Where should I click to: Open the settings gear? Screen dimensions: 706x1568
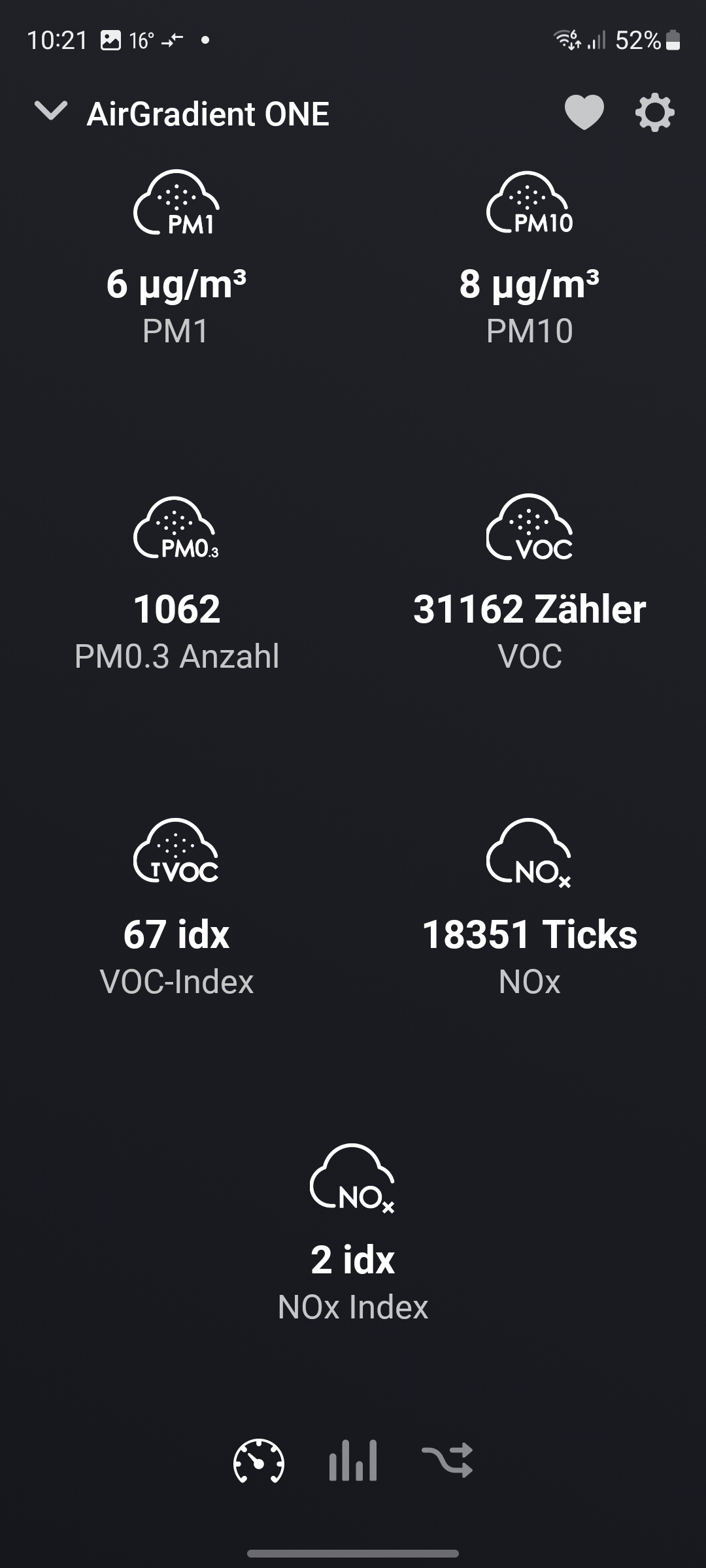pos(654,113)
